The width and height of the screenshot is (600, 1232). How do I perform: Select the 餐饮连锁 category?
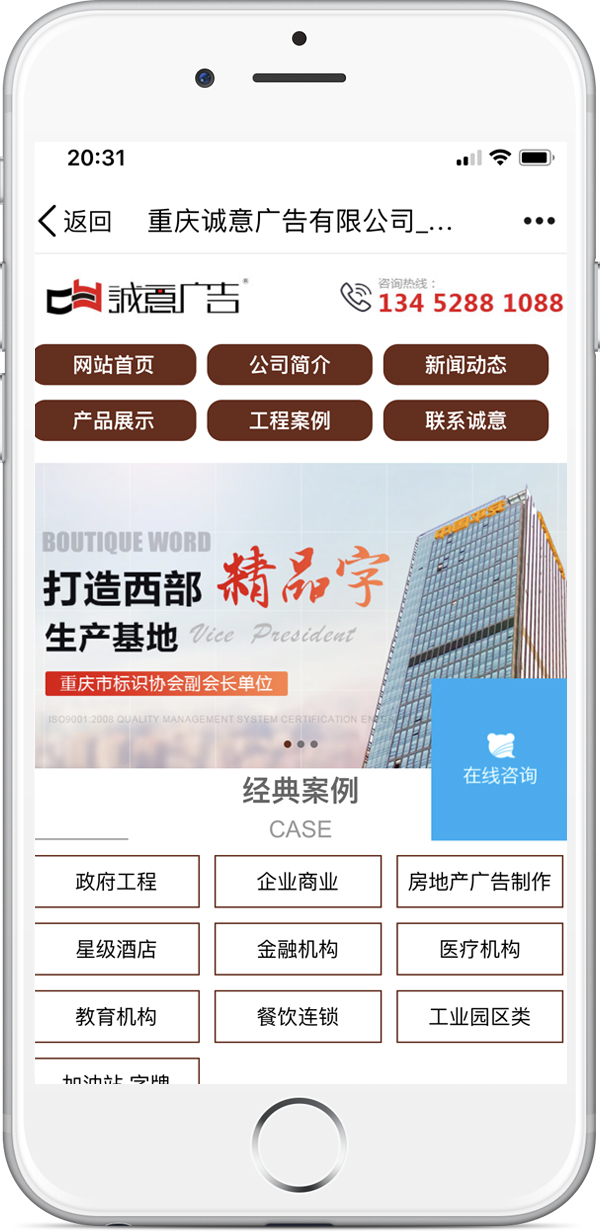click(297, 1017)
